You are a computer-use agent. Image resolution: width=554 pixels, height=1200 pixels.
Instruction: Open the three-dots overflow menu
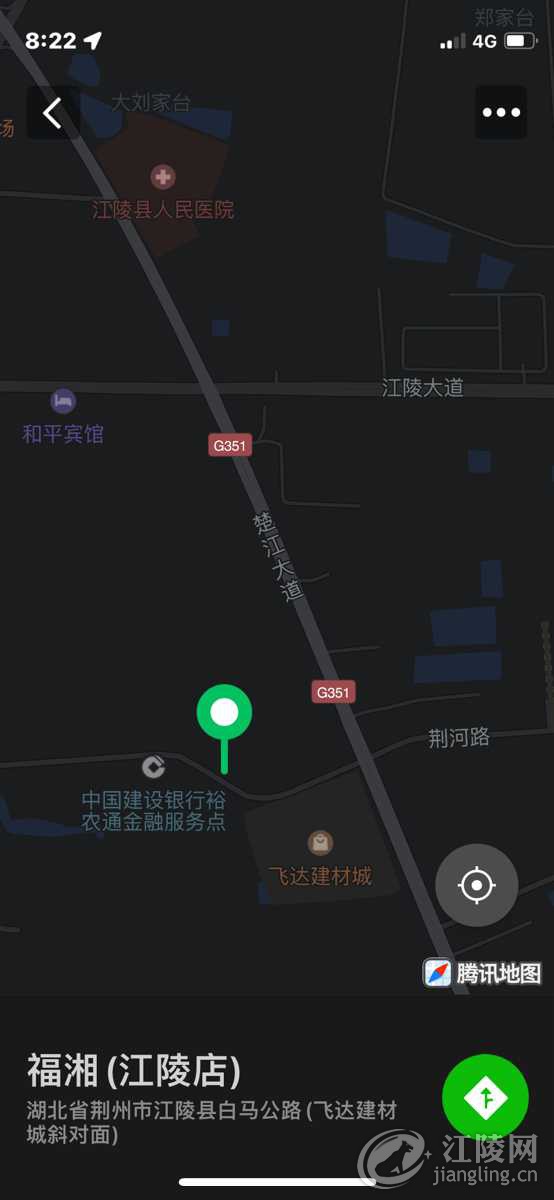click(x=501, y=112)
